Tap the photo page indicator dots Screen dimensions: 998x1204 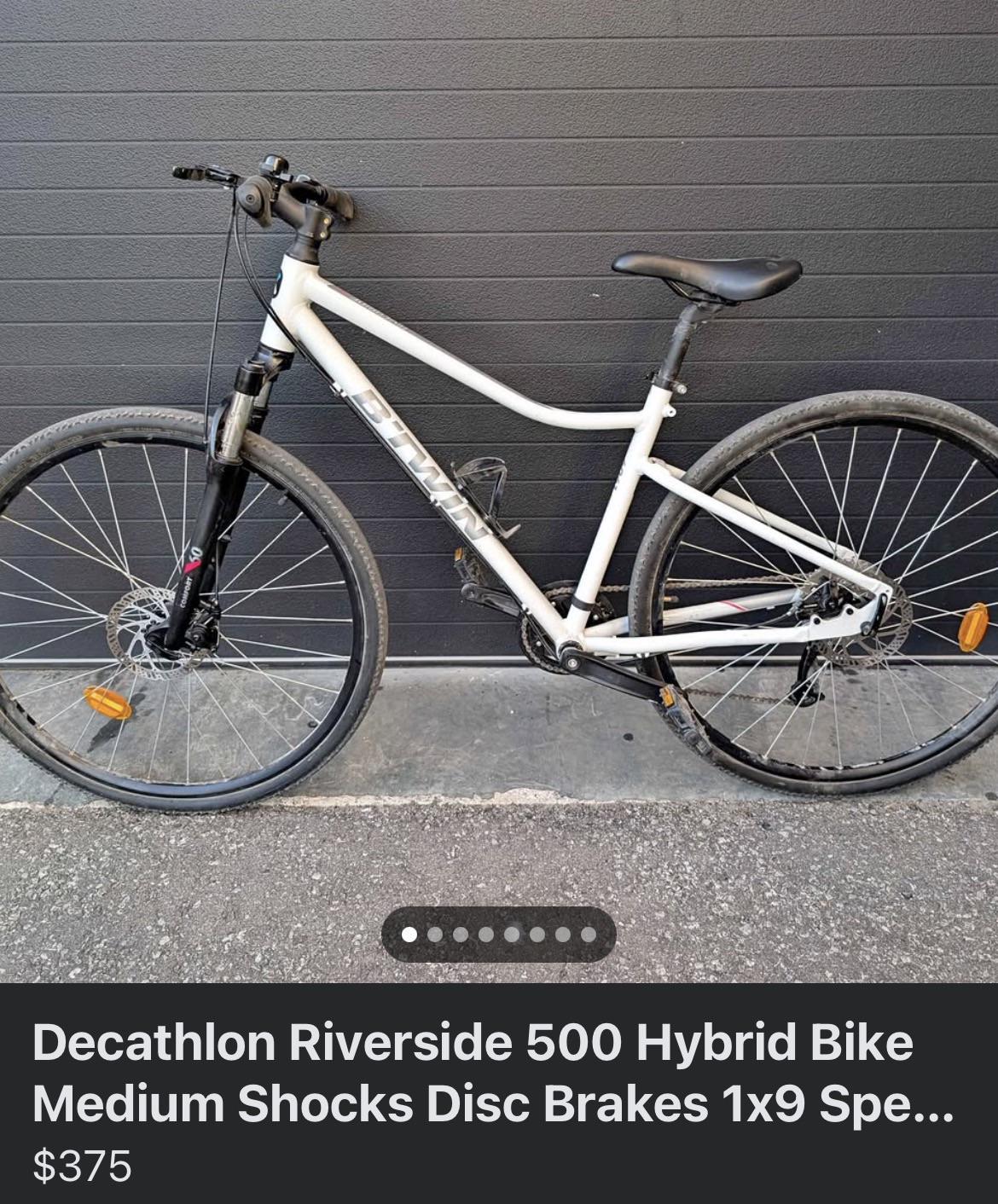[498, 935]
